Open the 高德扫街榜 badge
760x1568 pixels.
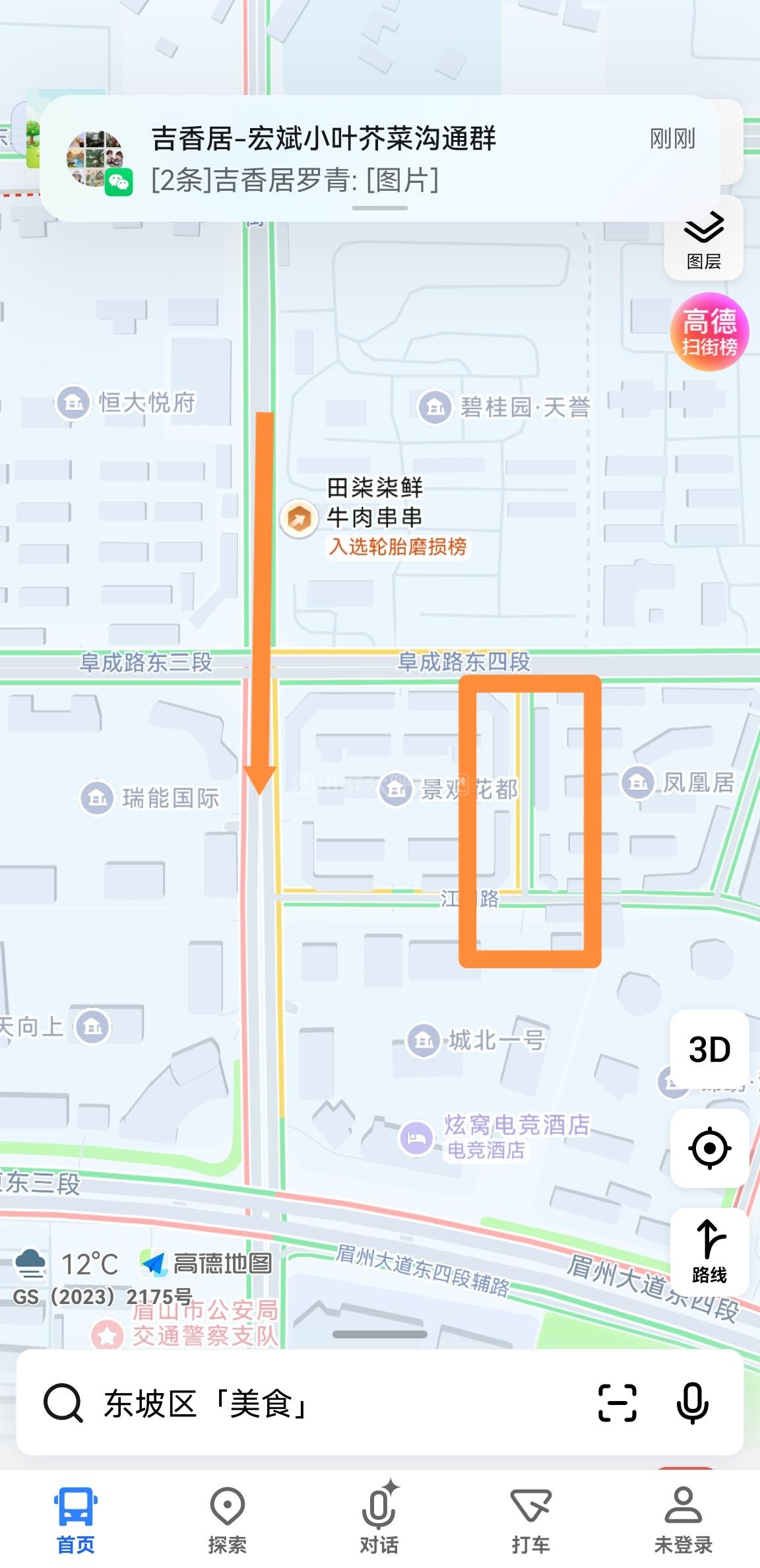(x=709, y=332)
